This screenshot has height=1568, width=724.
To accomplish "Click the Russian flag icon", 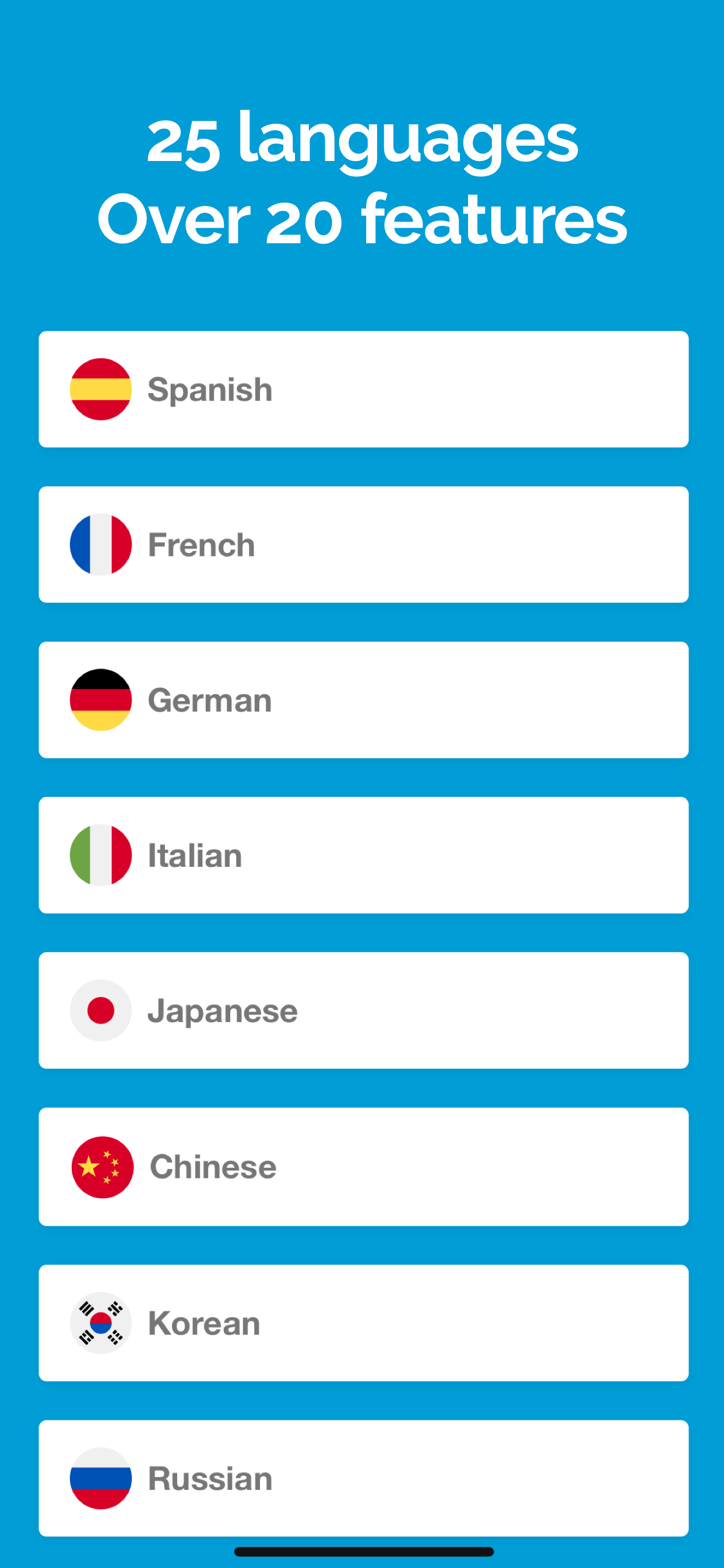I will tap(101, 1476).
